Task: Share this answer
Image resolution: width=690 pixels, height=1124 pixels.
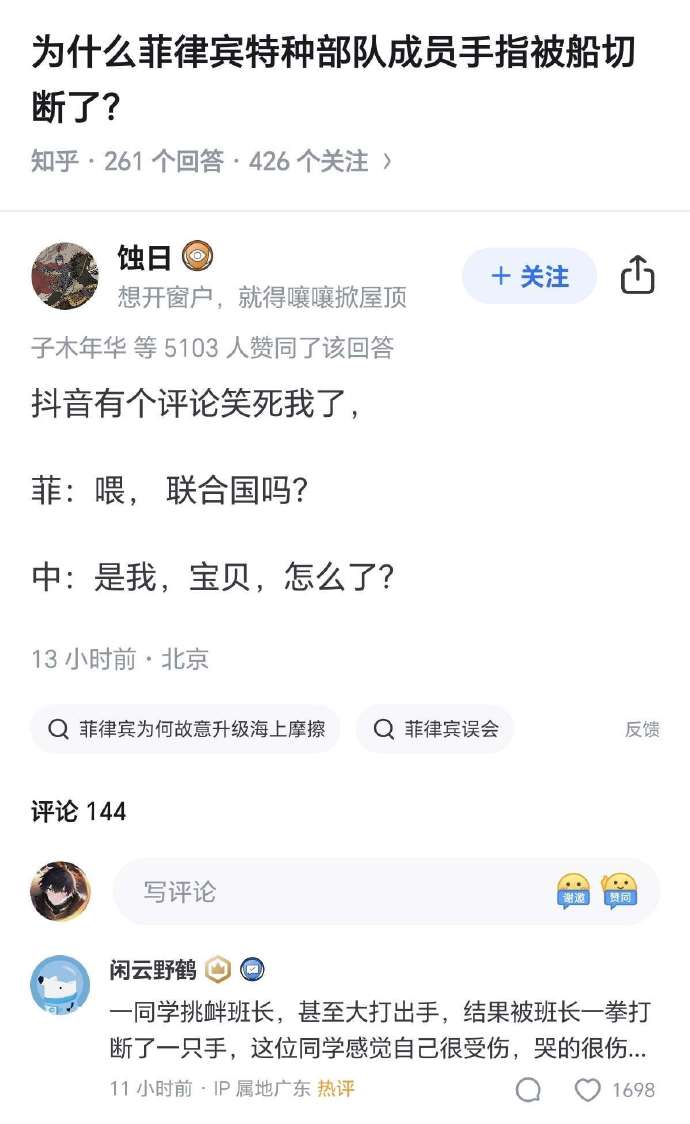Action: (637, 275)
